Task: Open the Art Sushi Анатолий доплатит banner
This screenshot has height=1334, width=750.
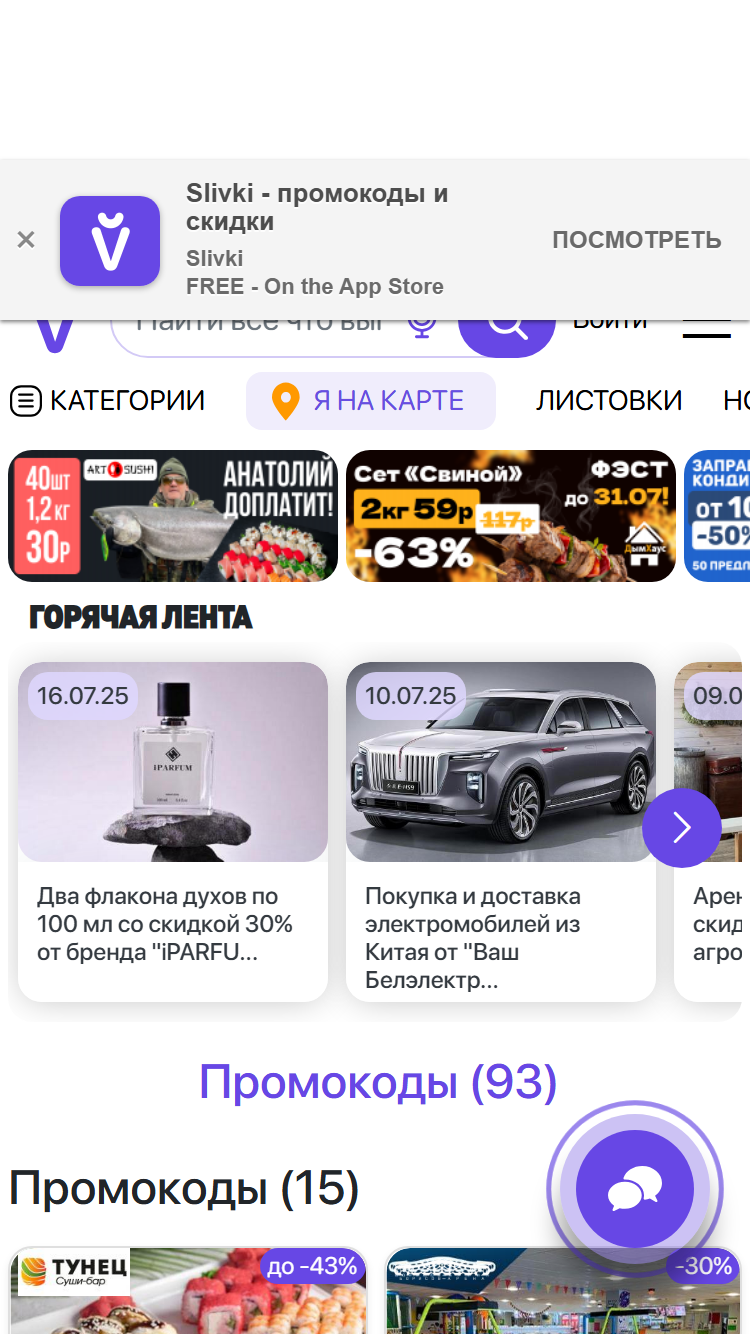Action: click(x=173, y=516)
